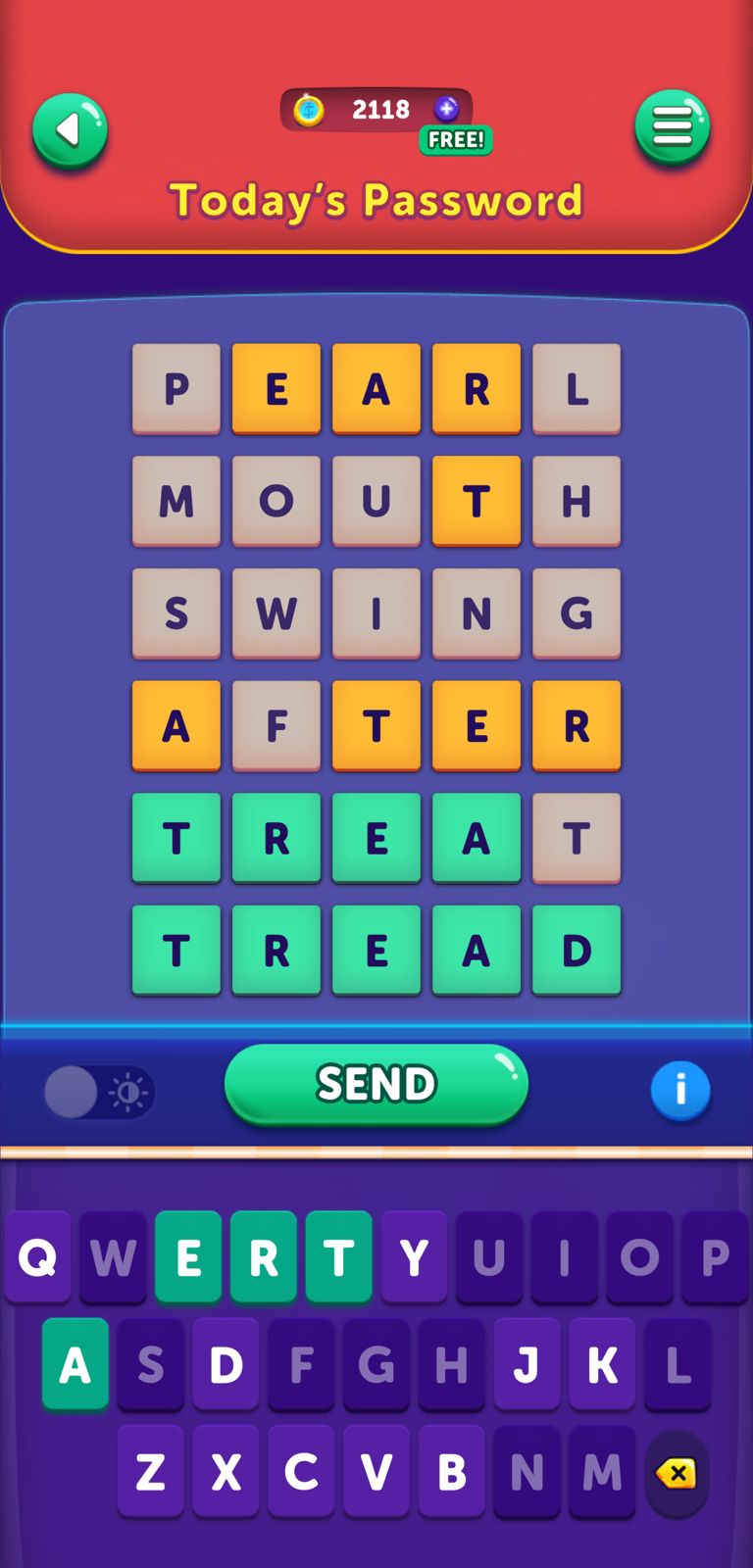Toggle the brightness mode switch
The height and width of the screenshot is (1568, 753).
coord(99,1092)
